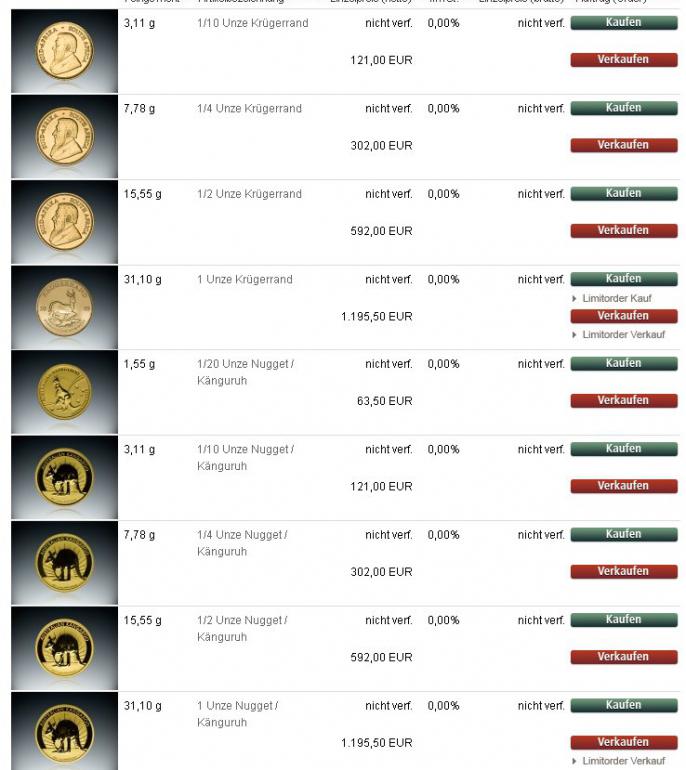
Task: Buy the 1/4 Unze Nugget / Känguruh
Action: [623, 534]
